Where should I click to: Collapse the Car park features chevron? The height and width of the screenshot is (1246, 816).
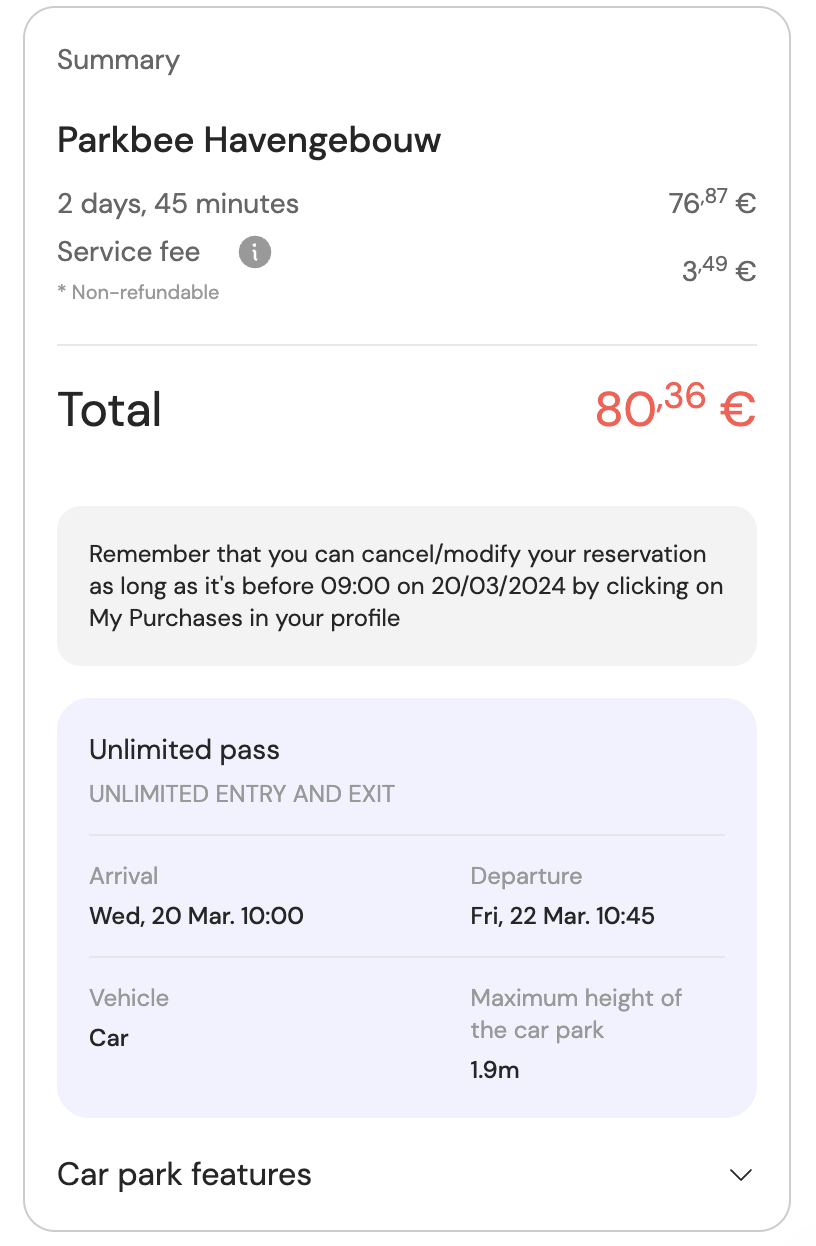pyautogui.click(x=738, y=1175)
